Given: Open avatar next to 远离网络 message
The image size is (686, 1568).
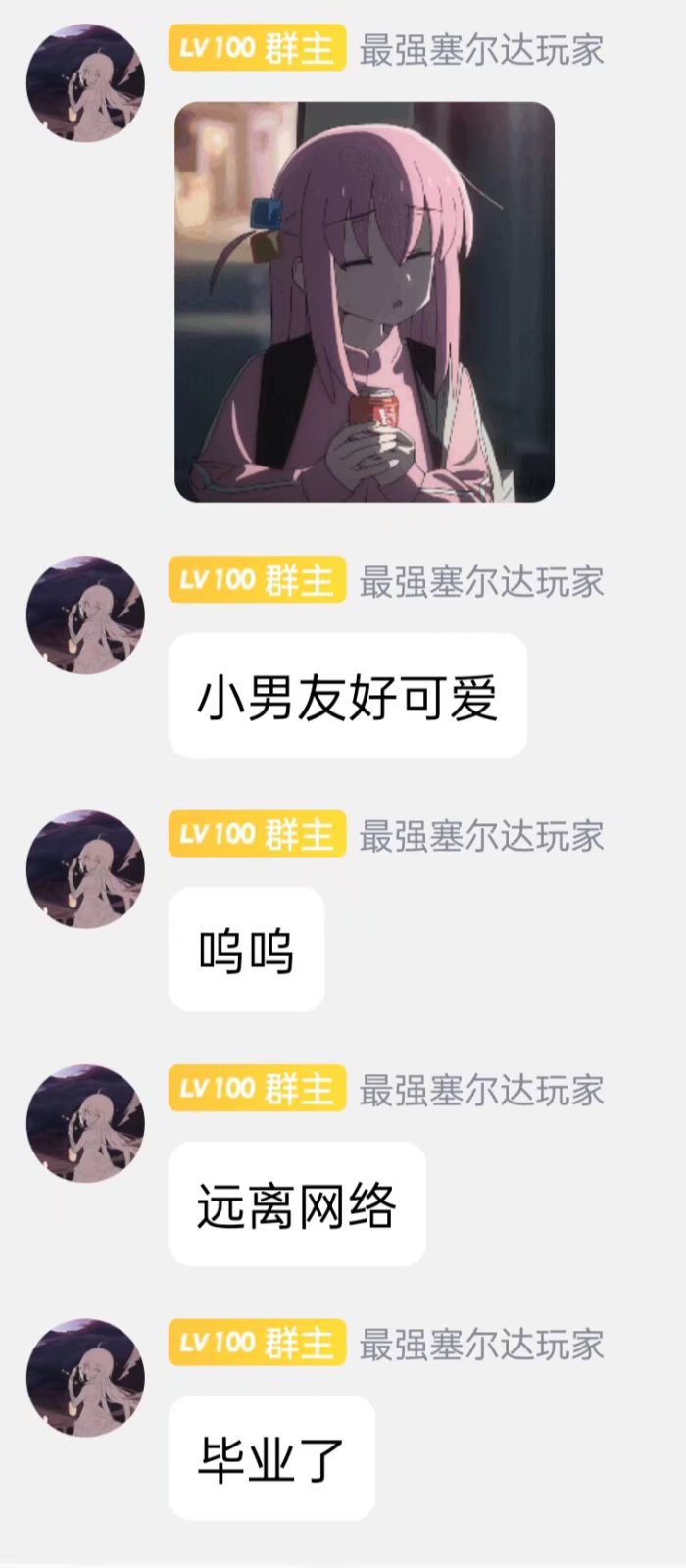Looking at the screenshot, I should point(85,1123).
